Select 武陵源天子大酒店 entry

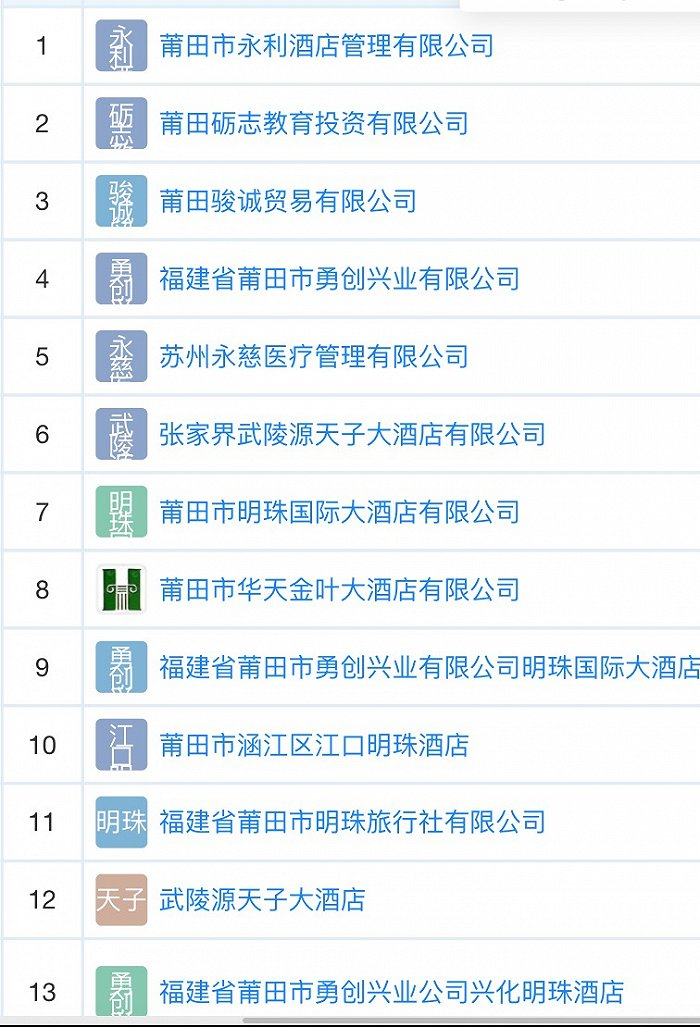pos(262,900)
